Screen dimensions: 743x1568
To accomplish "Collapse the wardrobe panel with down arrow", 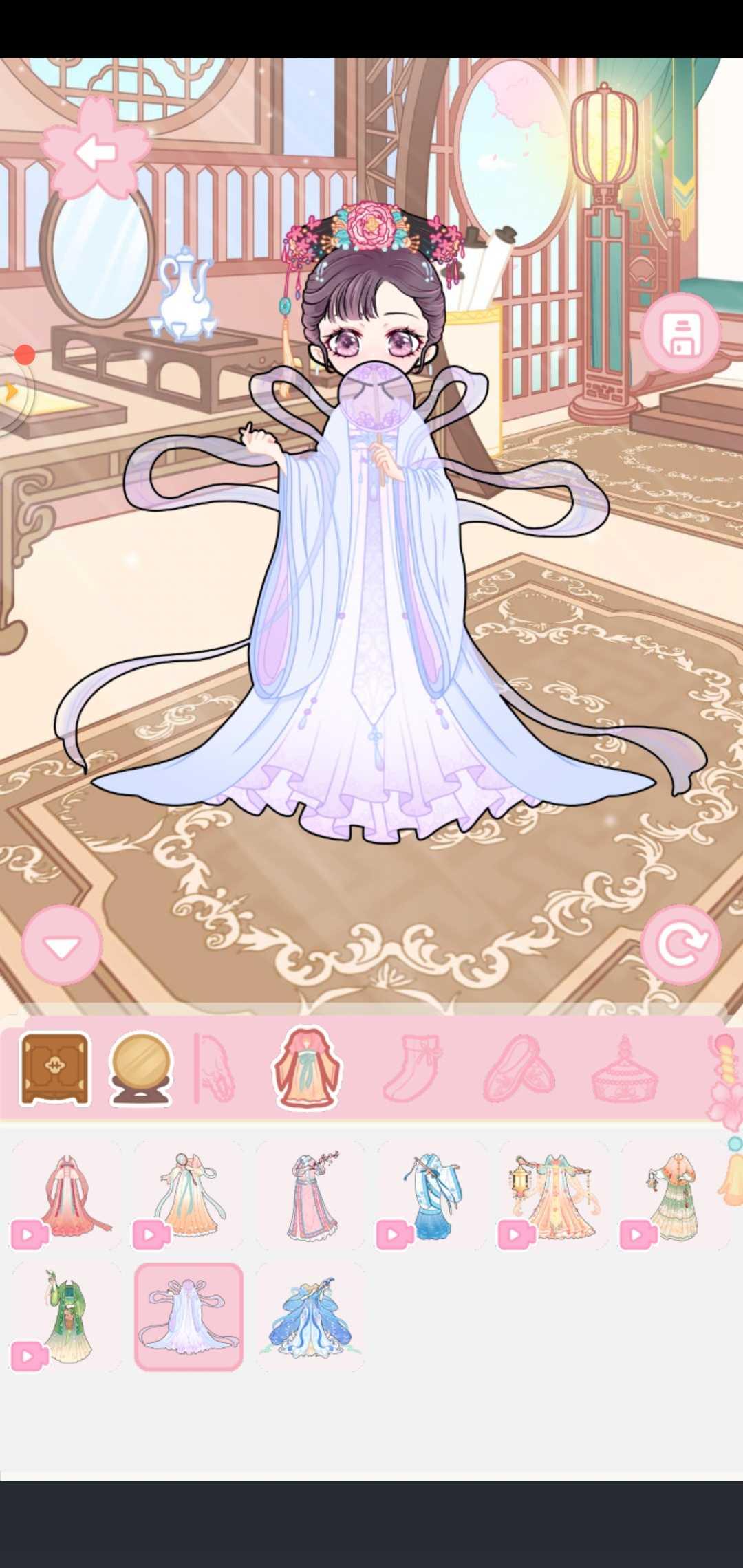I will click(62, 946).
